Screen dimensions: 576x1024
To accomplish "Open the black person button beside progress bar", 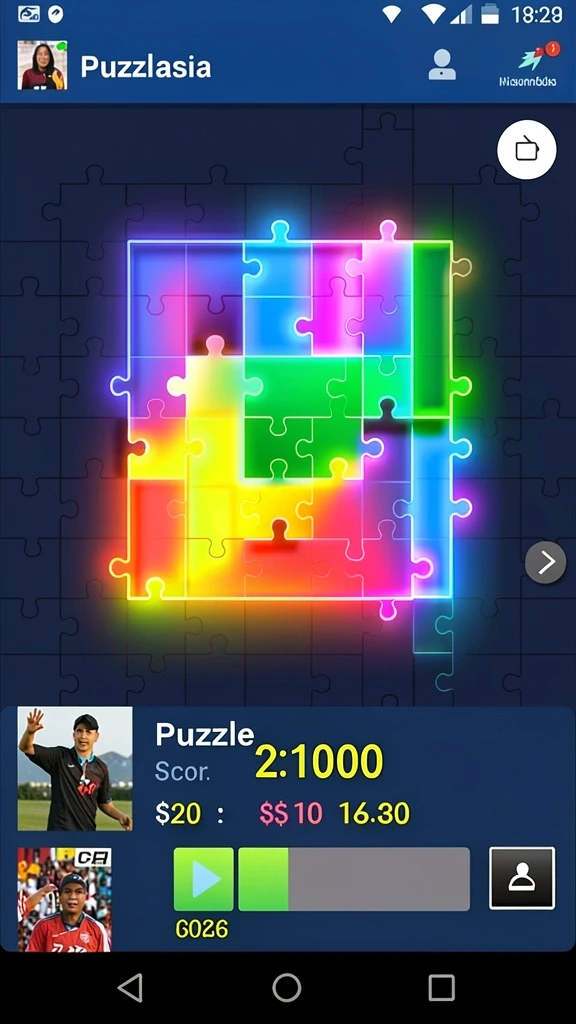I will coord(522,878).
